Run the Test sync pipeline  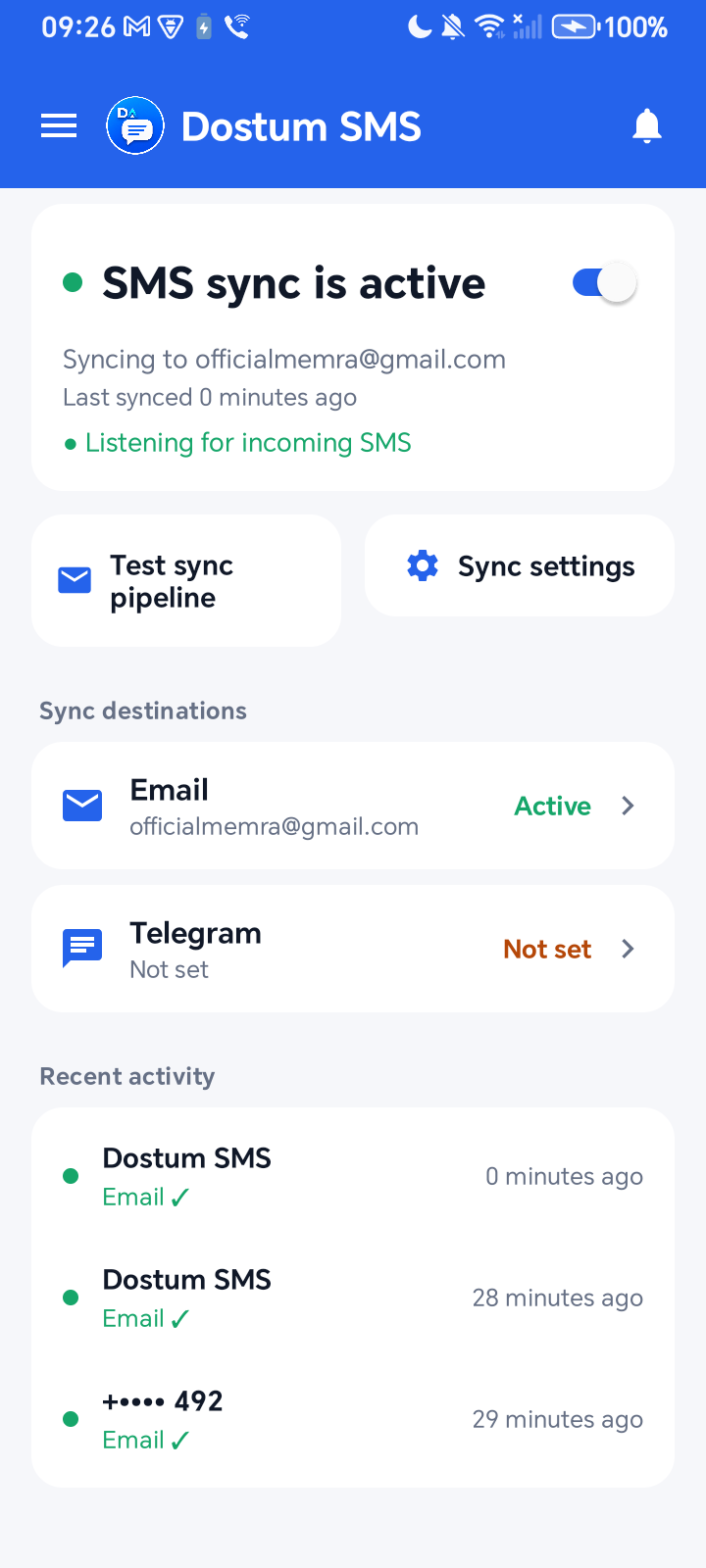point(186,581)
